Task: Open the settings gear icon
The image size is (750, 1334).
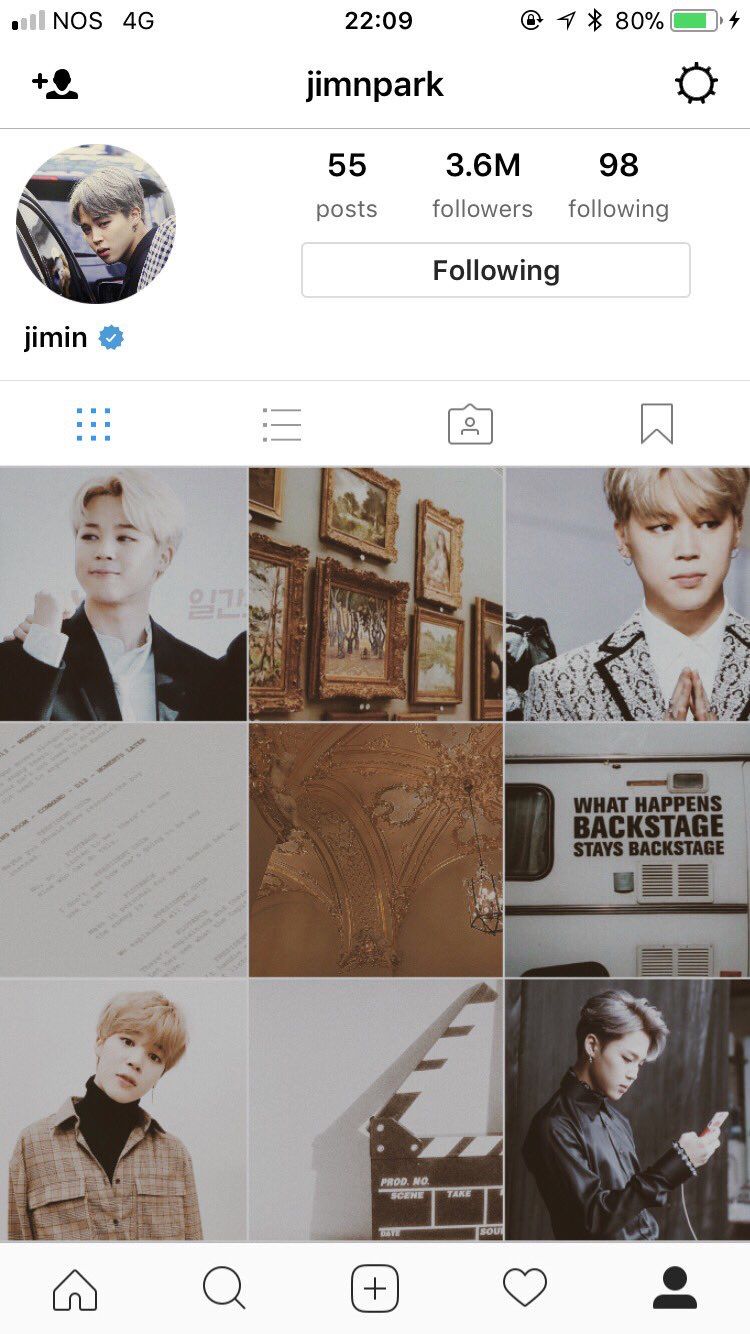Action: coord(696,85)
